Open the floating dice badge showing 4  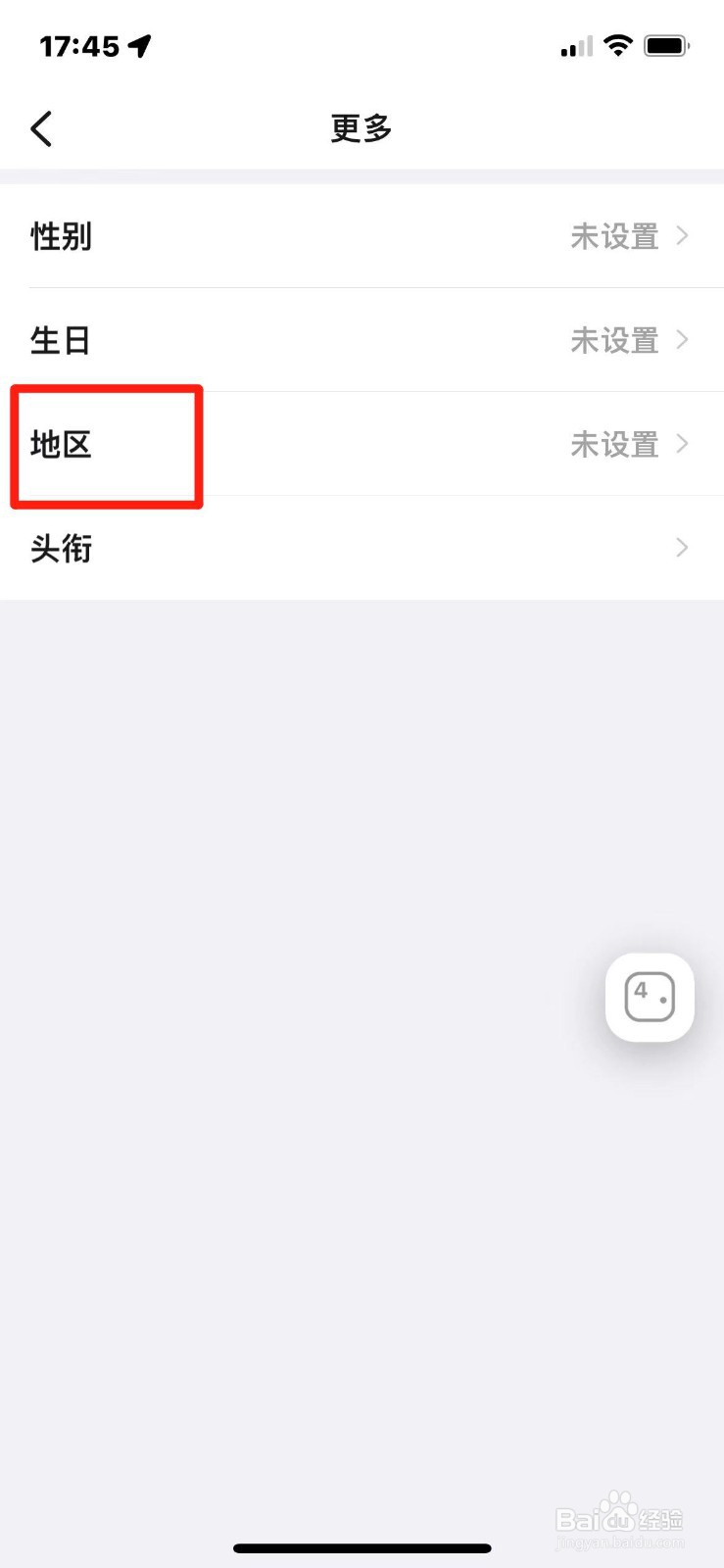click(x=650, y=997)
